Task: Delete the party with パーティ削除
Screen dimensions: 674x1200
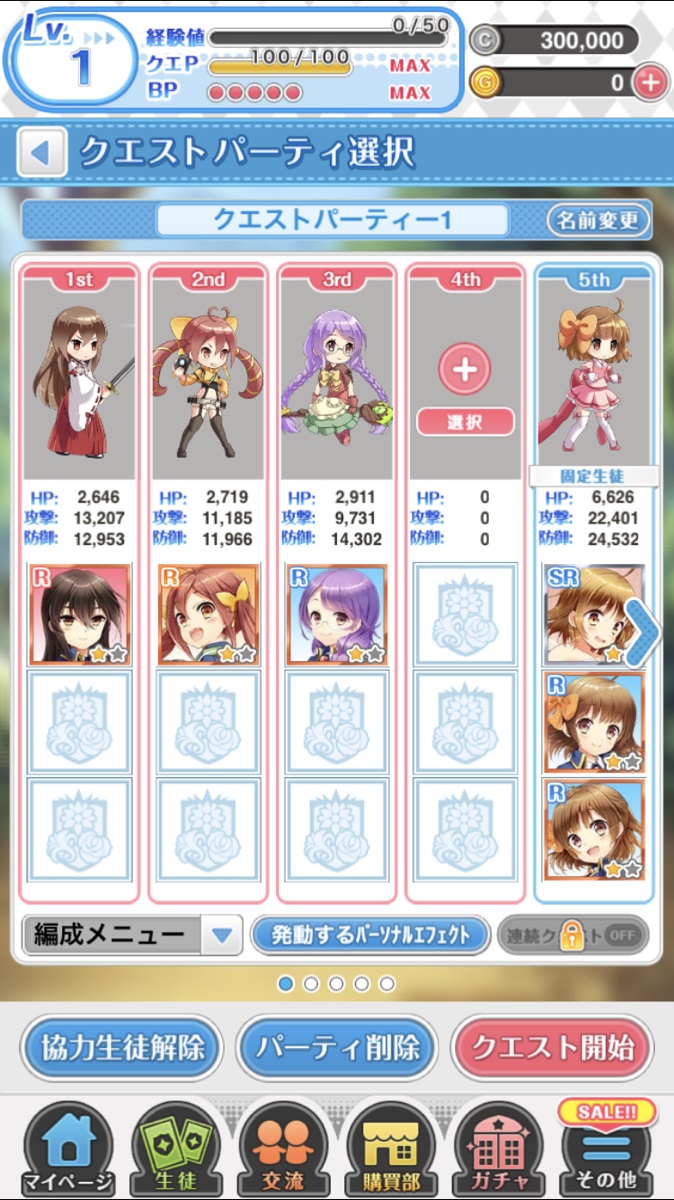Action: [336, 1048]
